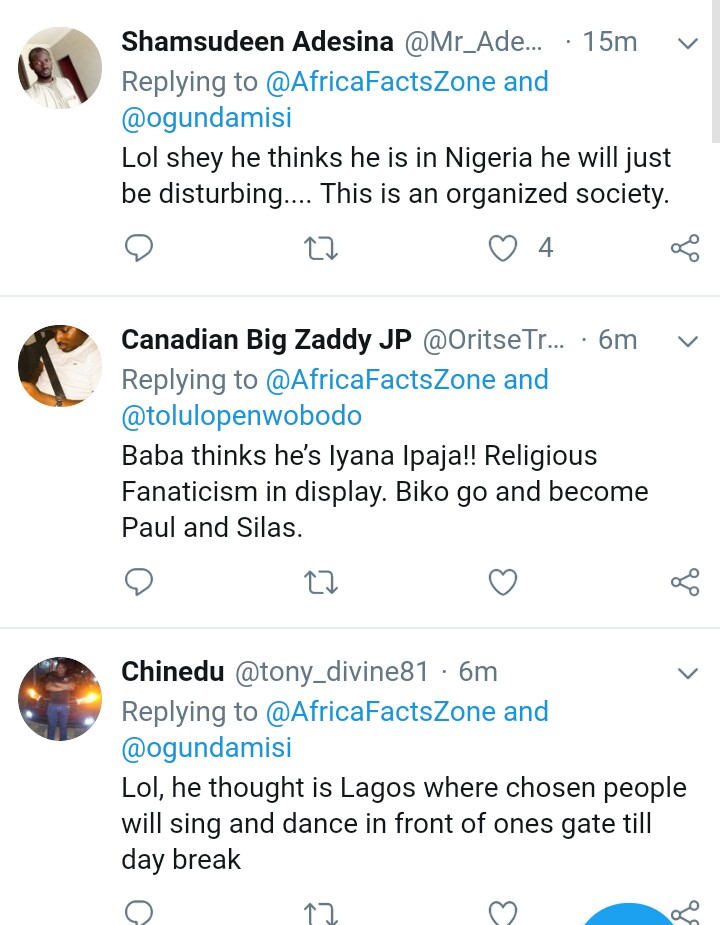Open the @tolulopenwobodo mention link
This screenshot has height=925, width=720.
[x=242, y=415]
